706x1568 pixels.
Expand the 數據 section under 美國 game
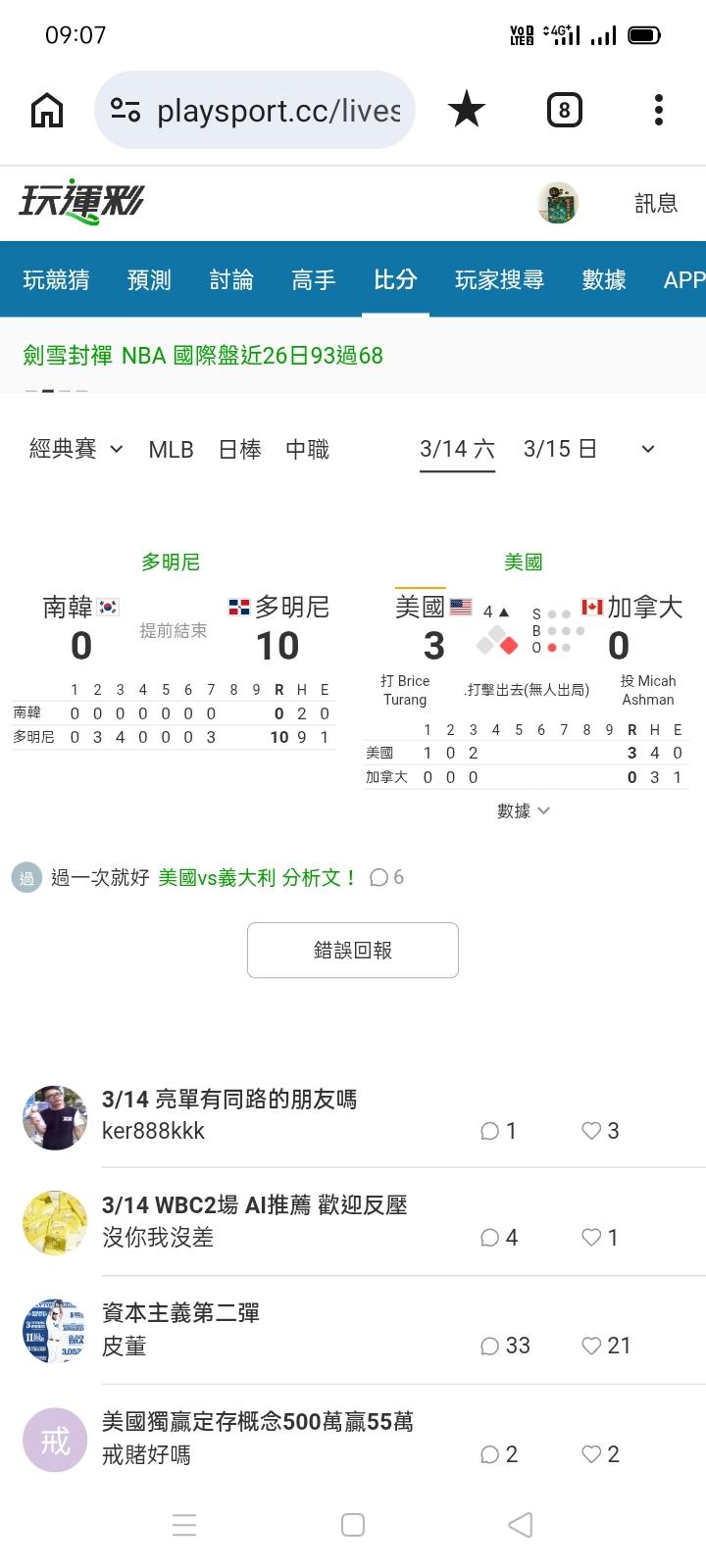[x=524, y=810]
